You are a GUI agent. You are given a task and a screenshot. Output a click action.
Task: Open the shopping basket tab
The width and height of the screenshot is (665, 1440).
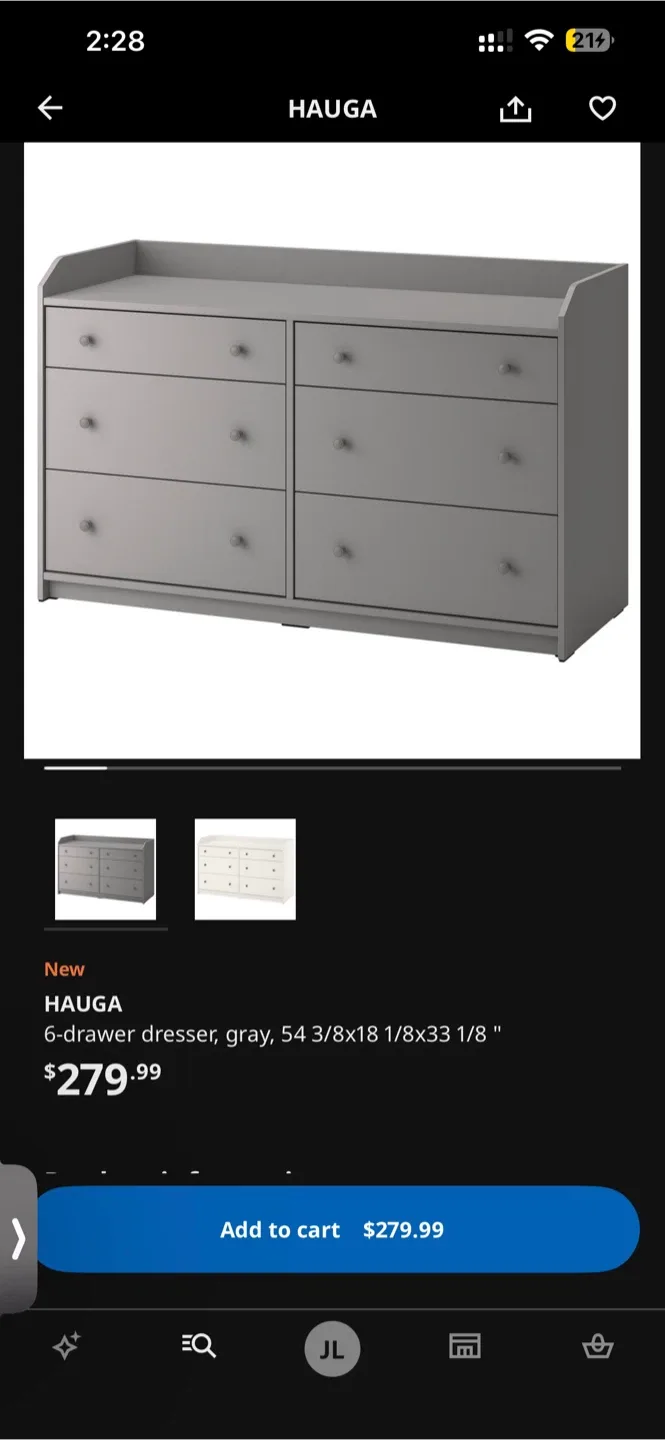click(x=597, y=1347)
